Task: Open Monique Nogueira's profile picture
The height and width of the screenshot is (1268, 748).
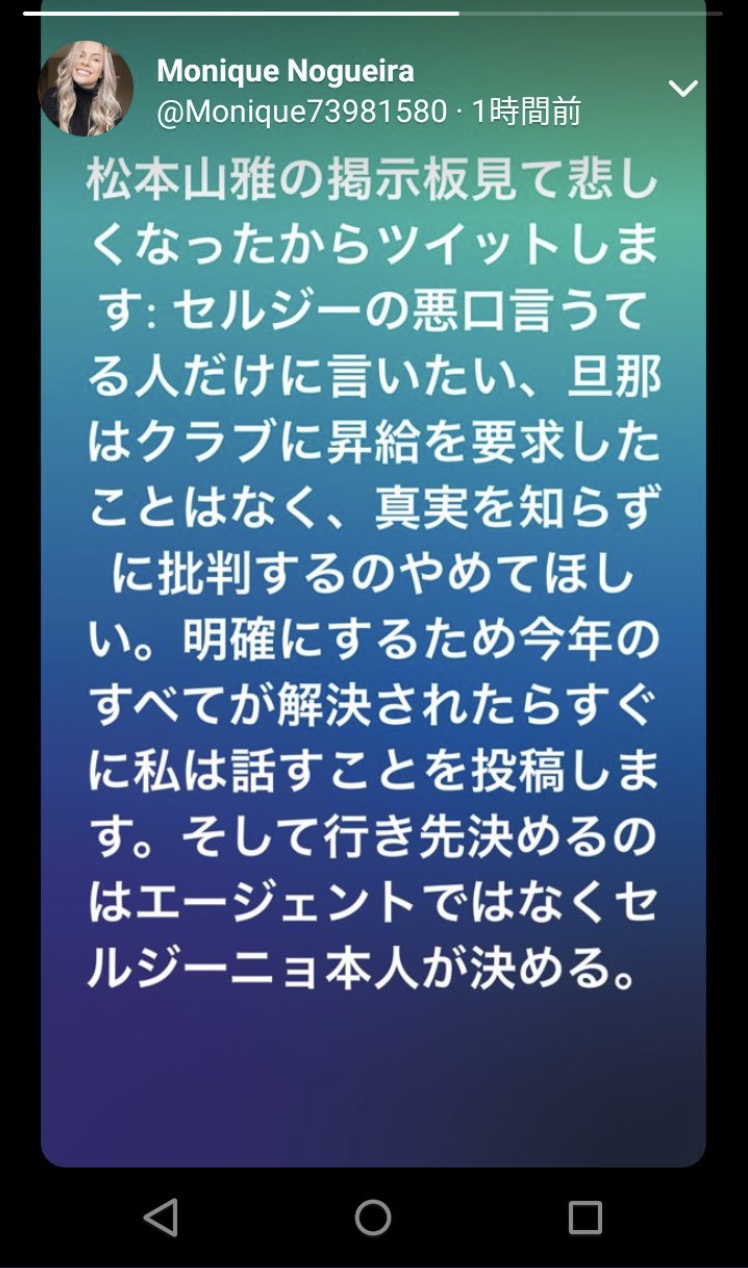Action: click(x=85, y=89)
